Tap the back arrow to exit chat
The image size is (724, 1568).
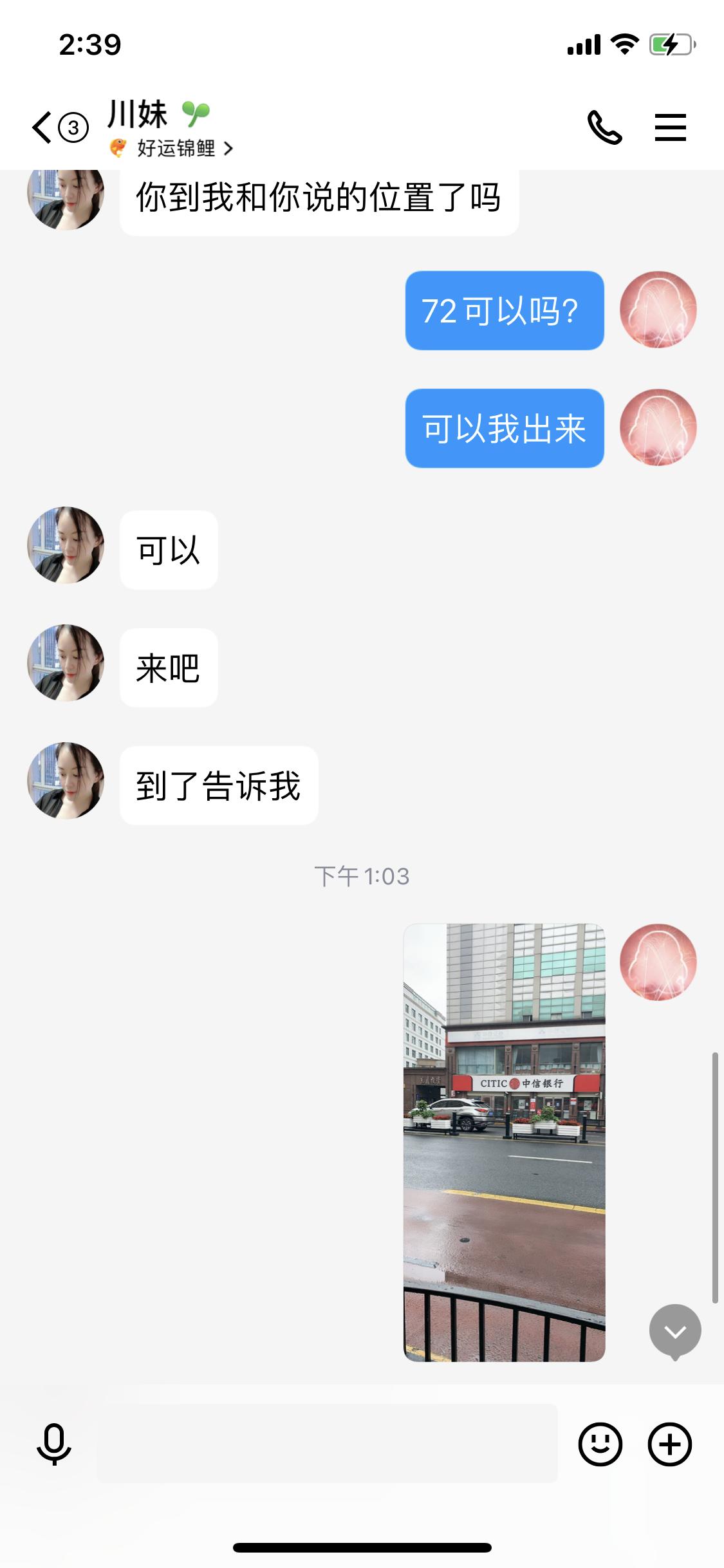[x=40, y=127]
